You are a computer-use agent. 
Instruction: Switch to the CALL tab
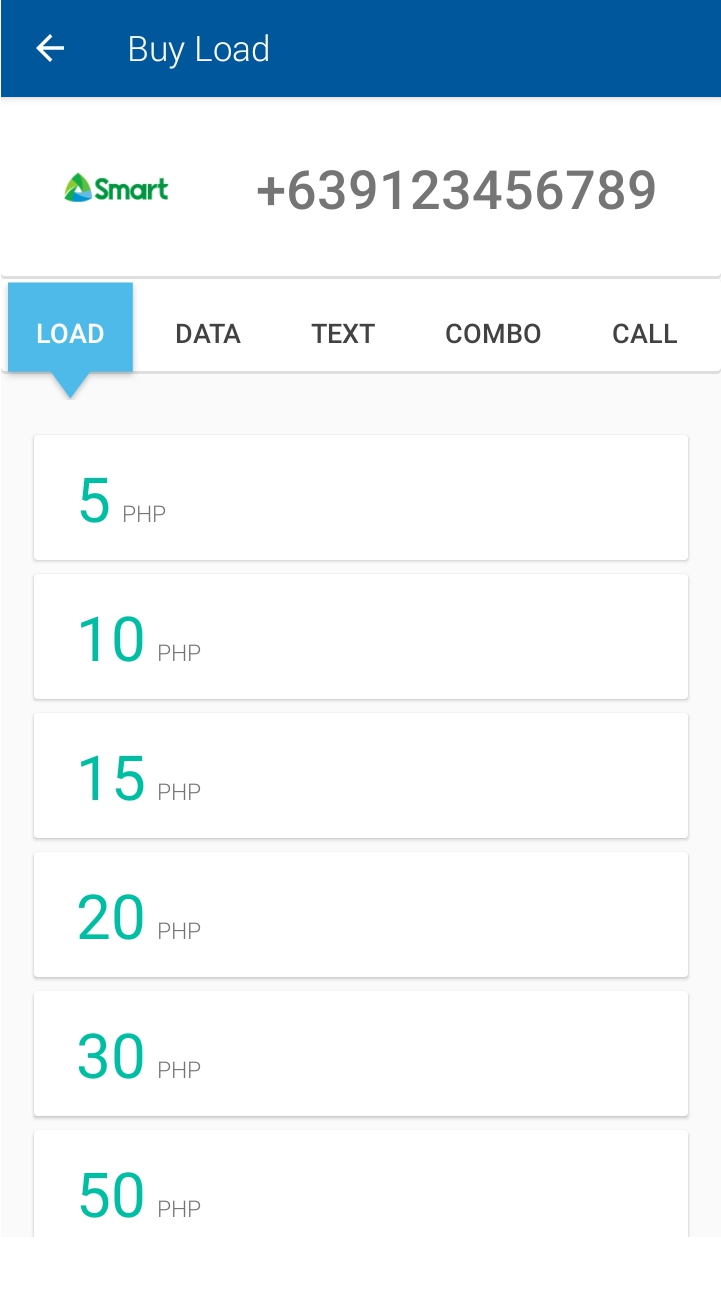tap(645, 334)
